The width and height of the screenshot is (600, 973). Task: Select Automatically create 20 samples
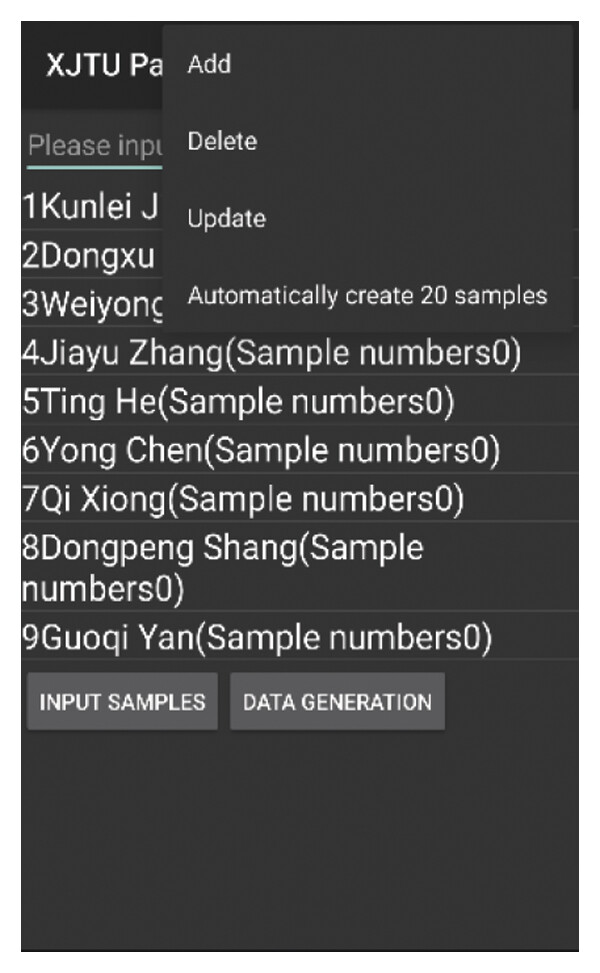pyautogui.click(x=367, y=295)
